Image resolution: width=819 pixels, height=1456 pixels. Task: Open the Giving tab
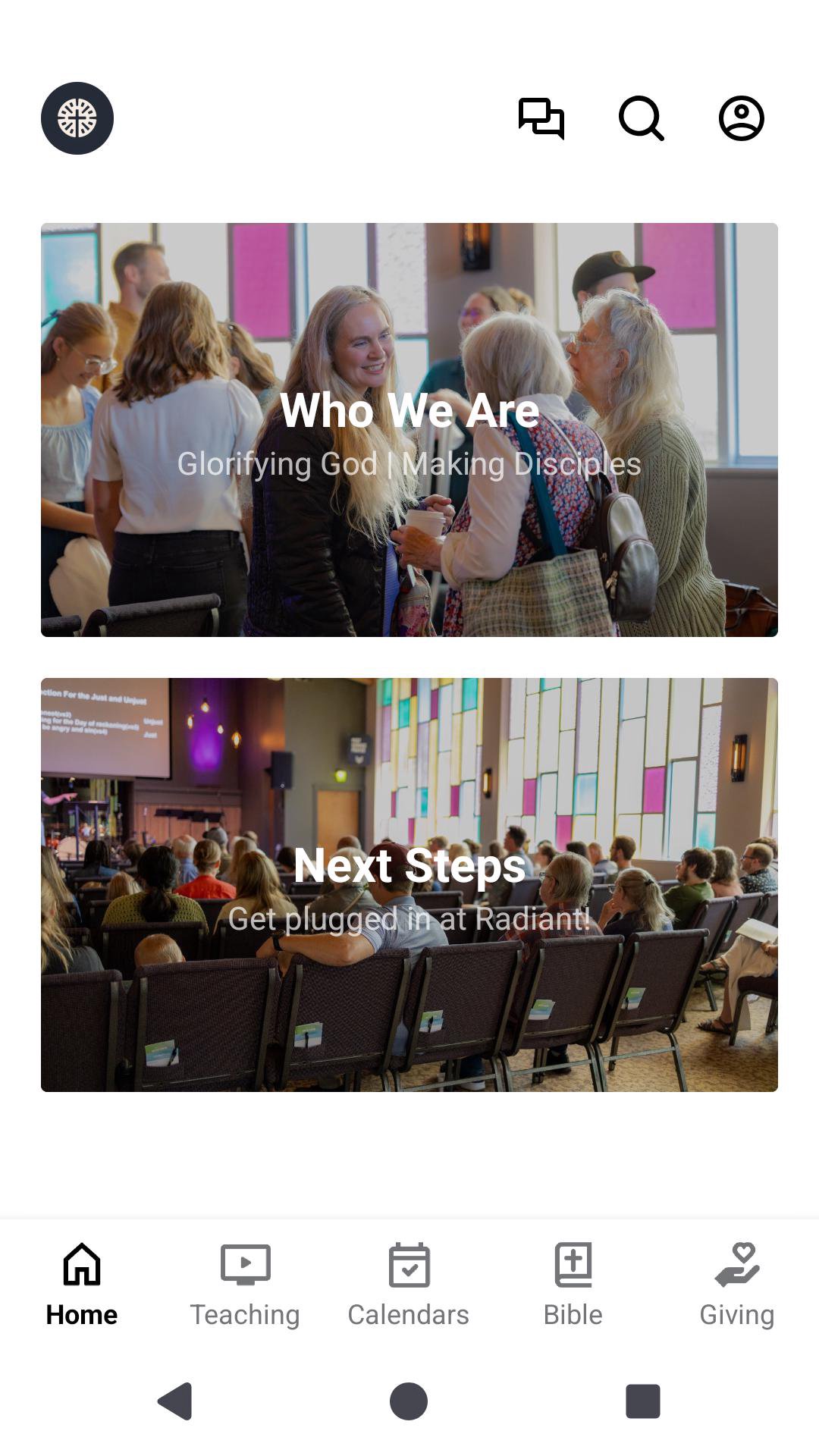coord(736,1285)
